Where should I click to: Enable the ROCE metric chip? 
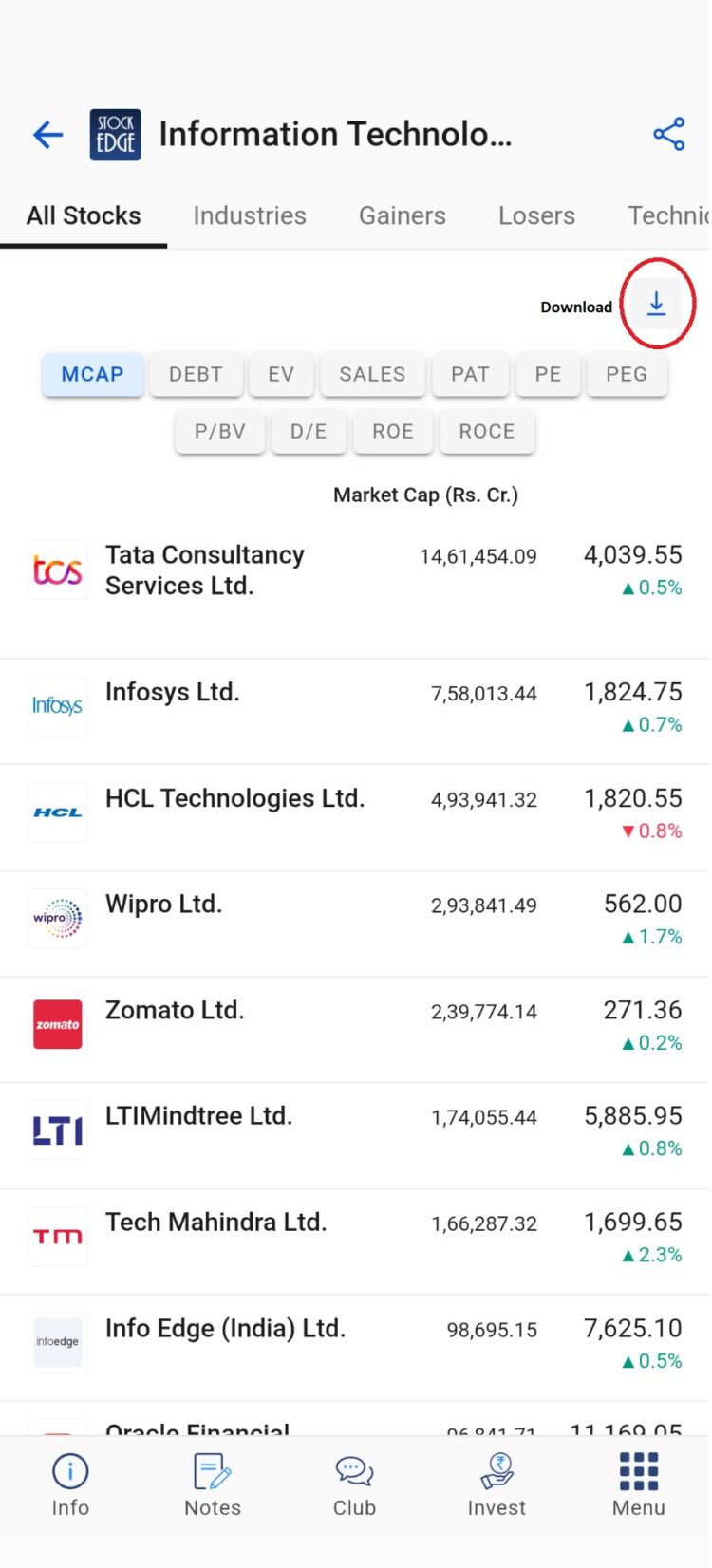(487, 431)
